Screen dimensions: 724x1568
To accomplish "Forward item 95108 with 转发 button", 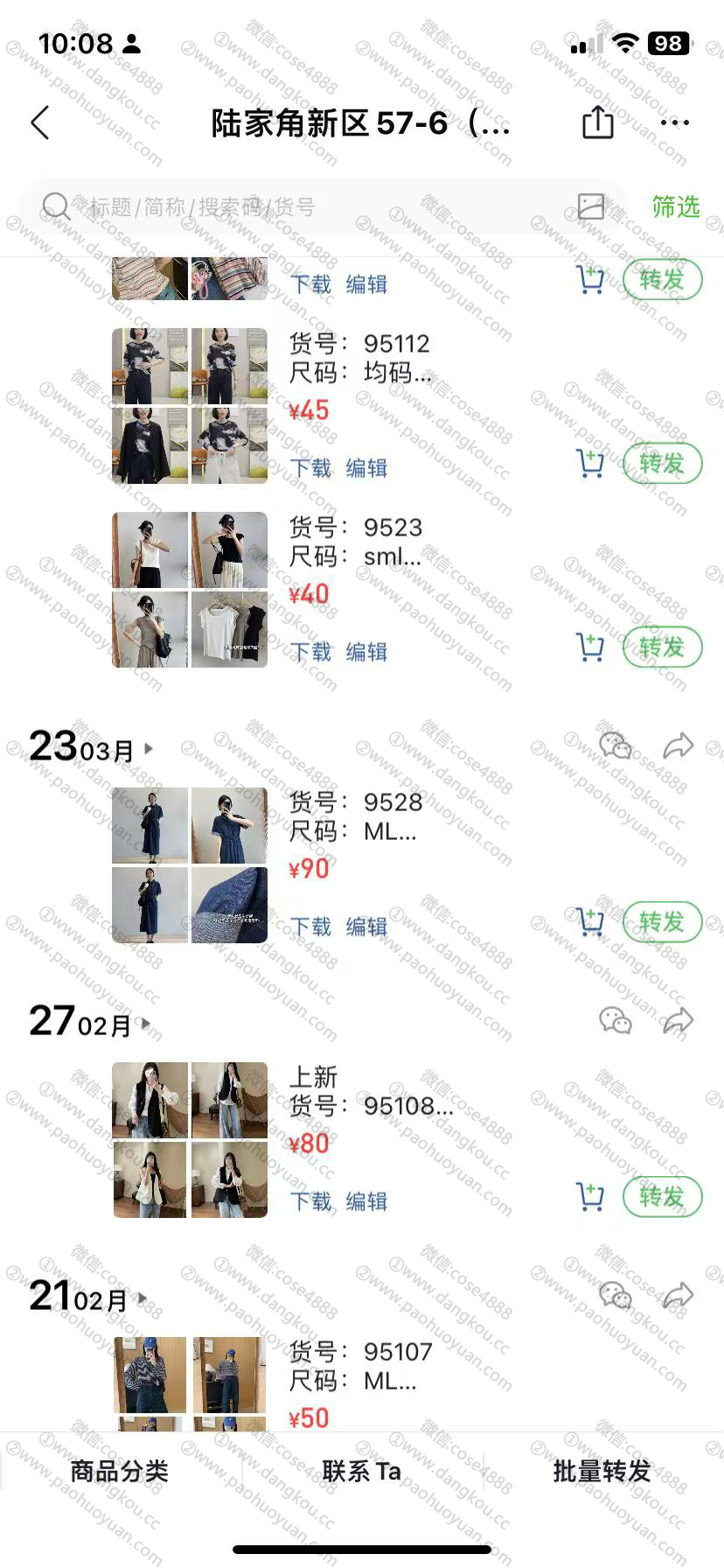I will click(662, 1196).
